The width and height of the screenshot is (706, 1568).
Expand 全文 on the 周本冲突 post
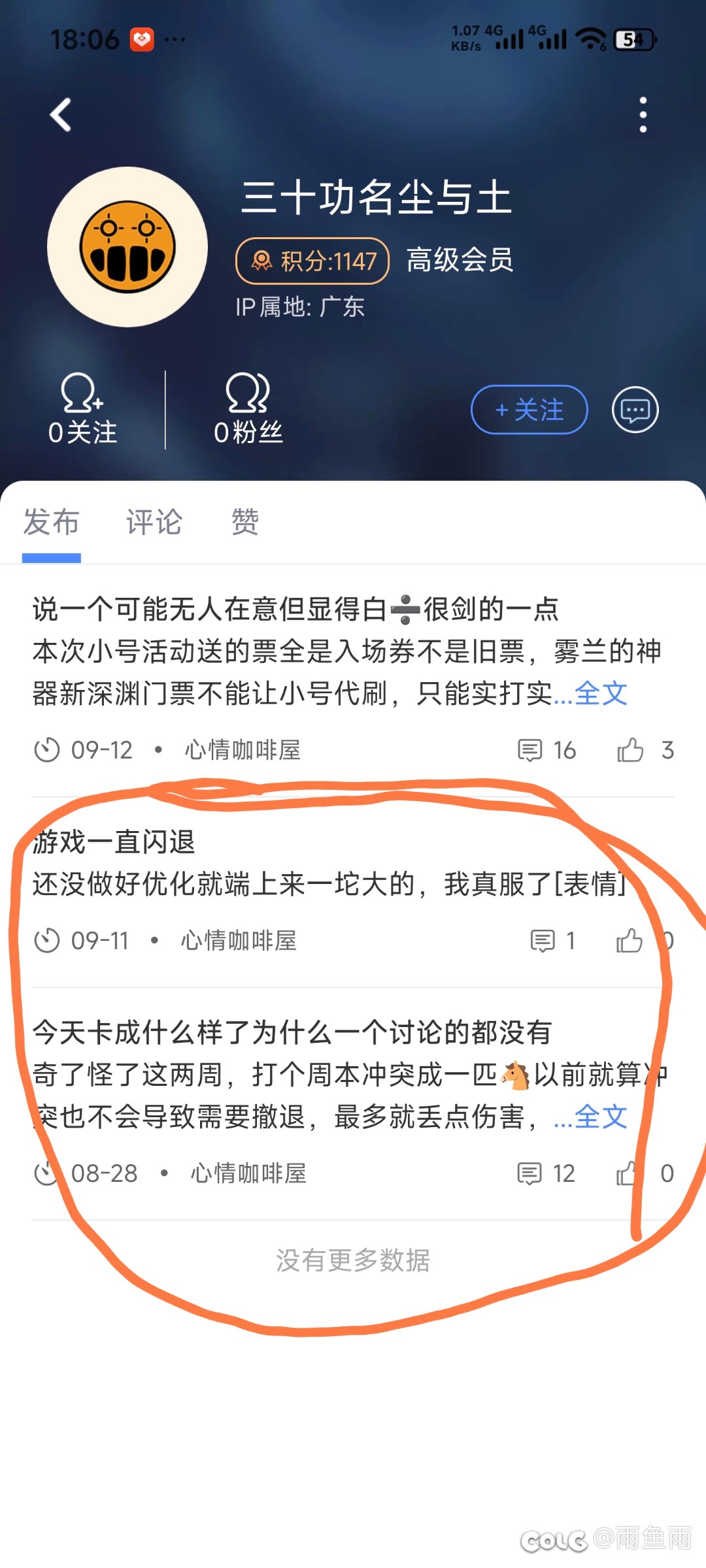point(600,1117)
